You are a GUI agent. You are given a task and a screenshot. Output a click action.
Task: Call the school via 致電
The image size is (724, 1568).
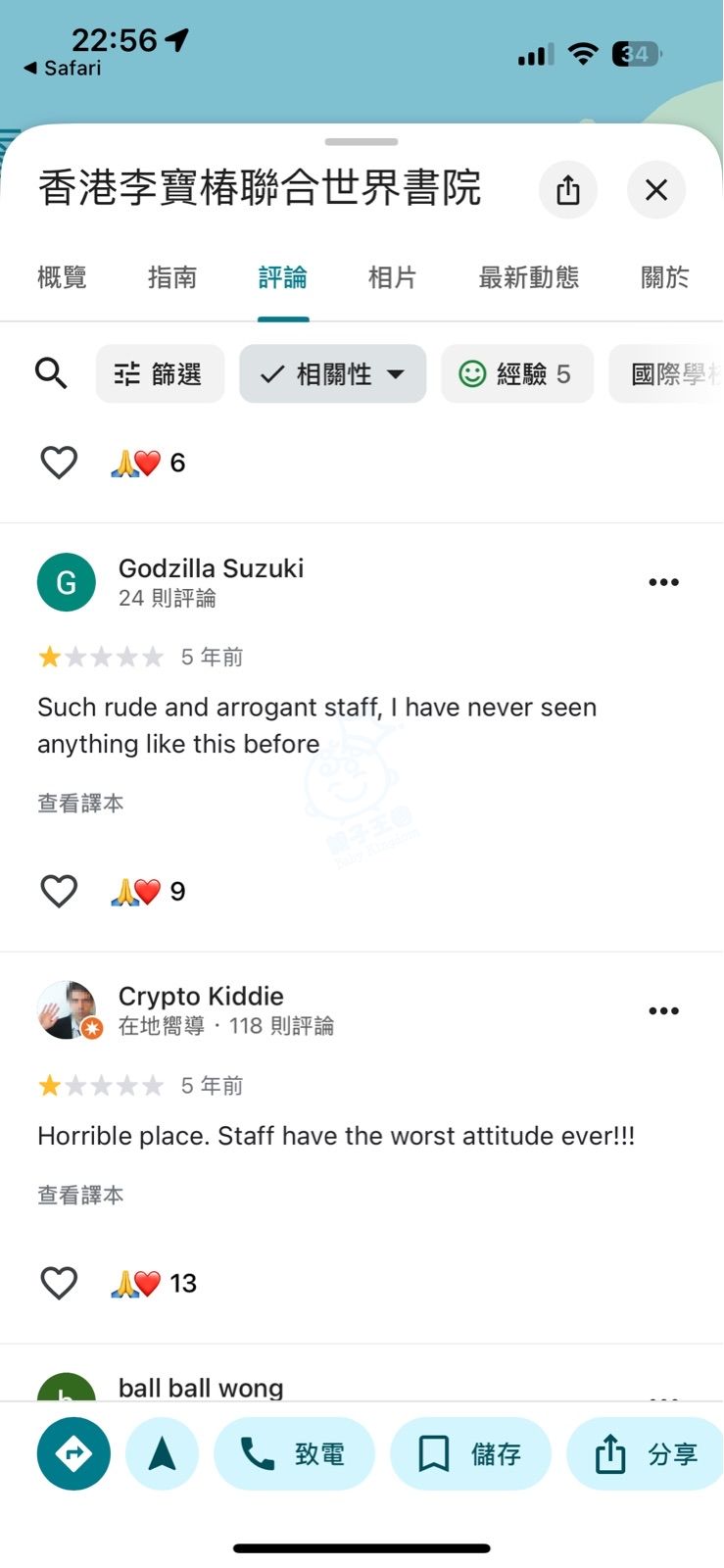click(294, 1453)
